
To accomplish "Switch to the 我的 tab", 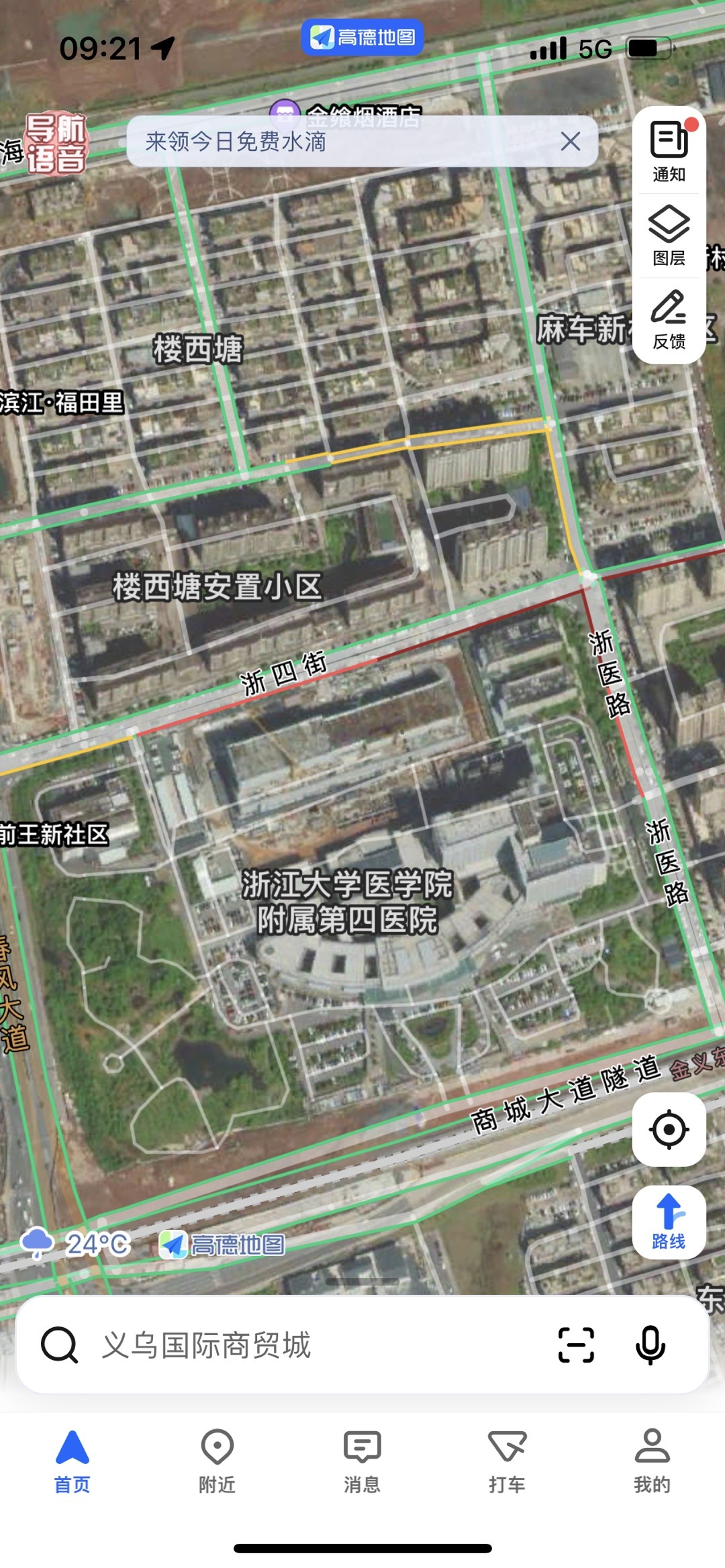I will pyautogui.click(x=652, y=1461).
